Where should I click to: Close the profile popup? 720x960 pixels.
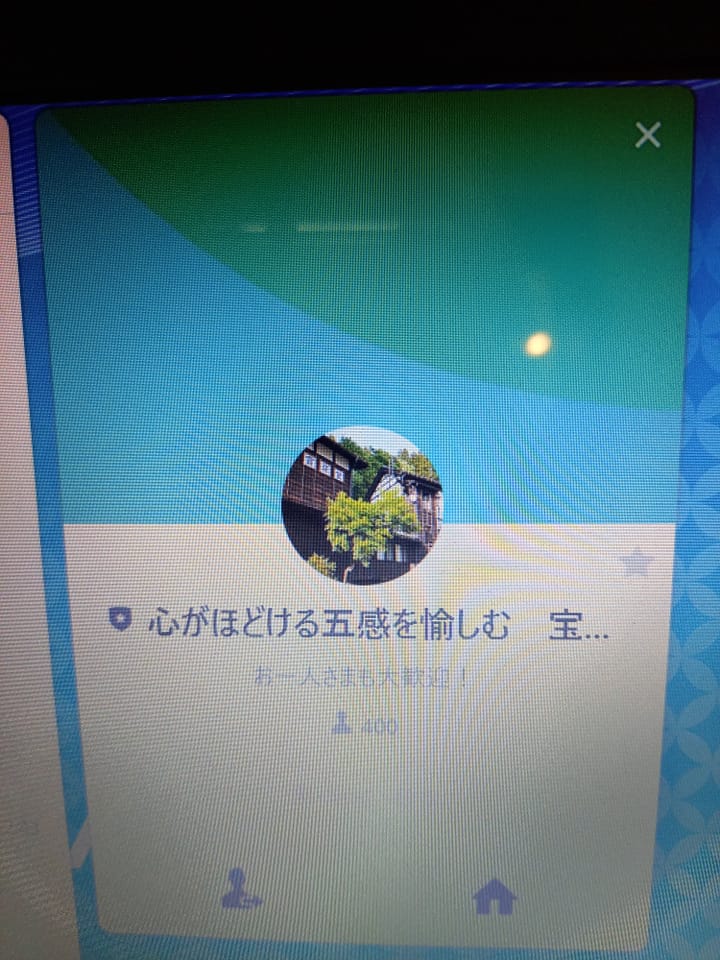648,135
